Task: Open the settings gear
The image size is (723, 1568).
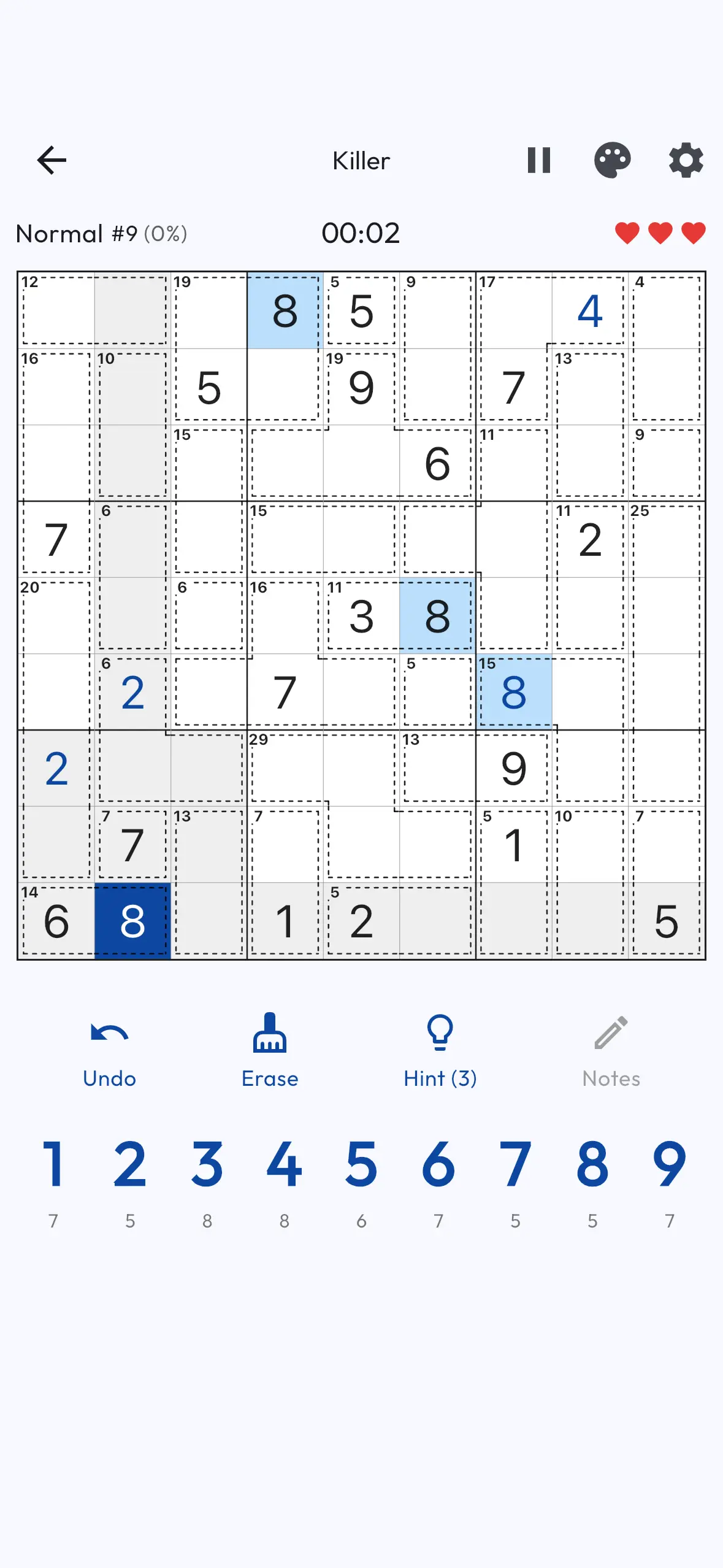Action: (686, 160)
